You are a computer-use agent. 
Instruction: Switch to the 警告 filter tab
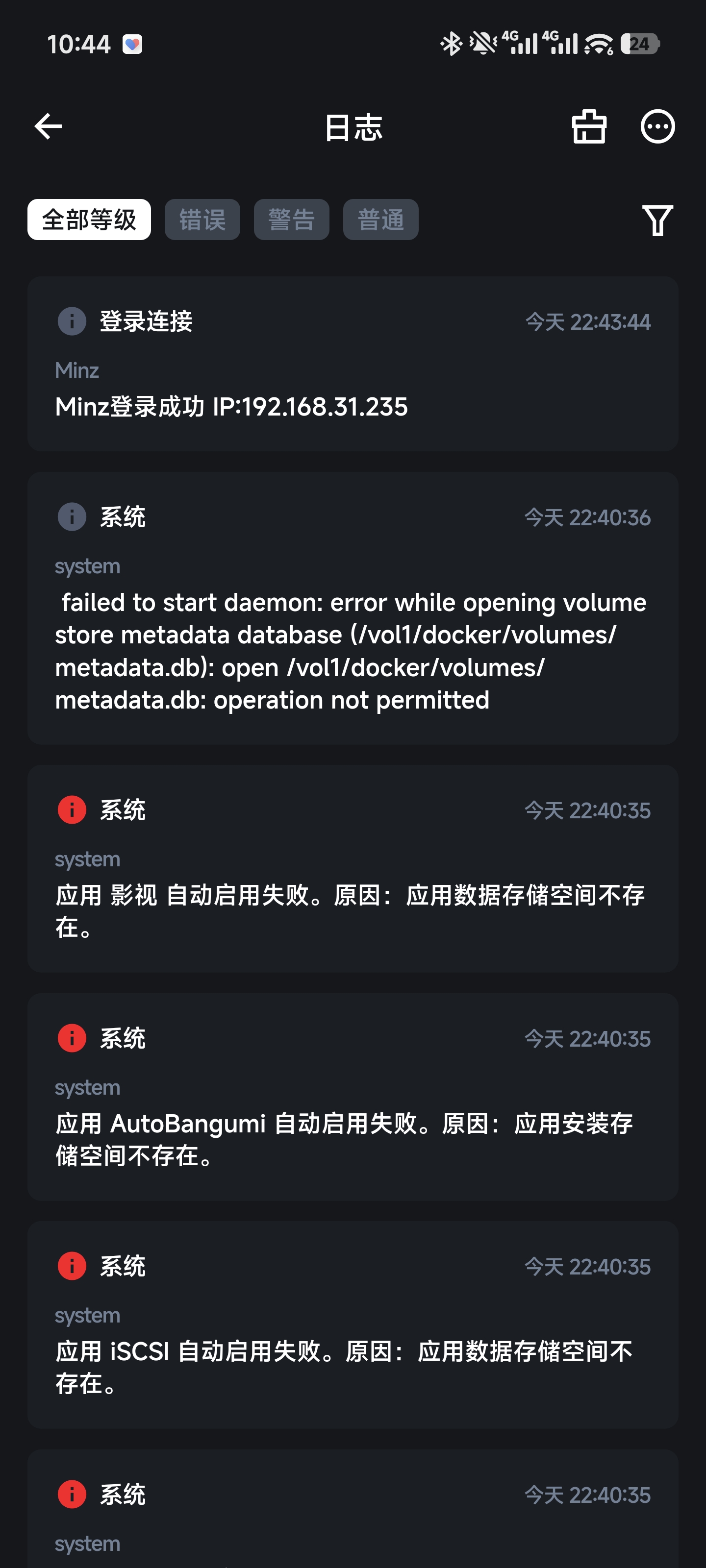291,220
